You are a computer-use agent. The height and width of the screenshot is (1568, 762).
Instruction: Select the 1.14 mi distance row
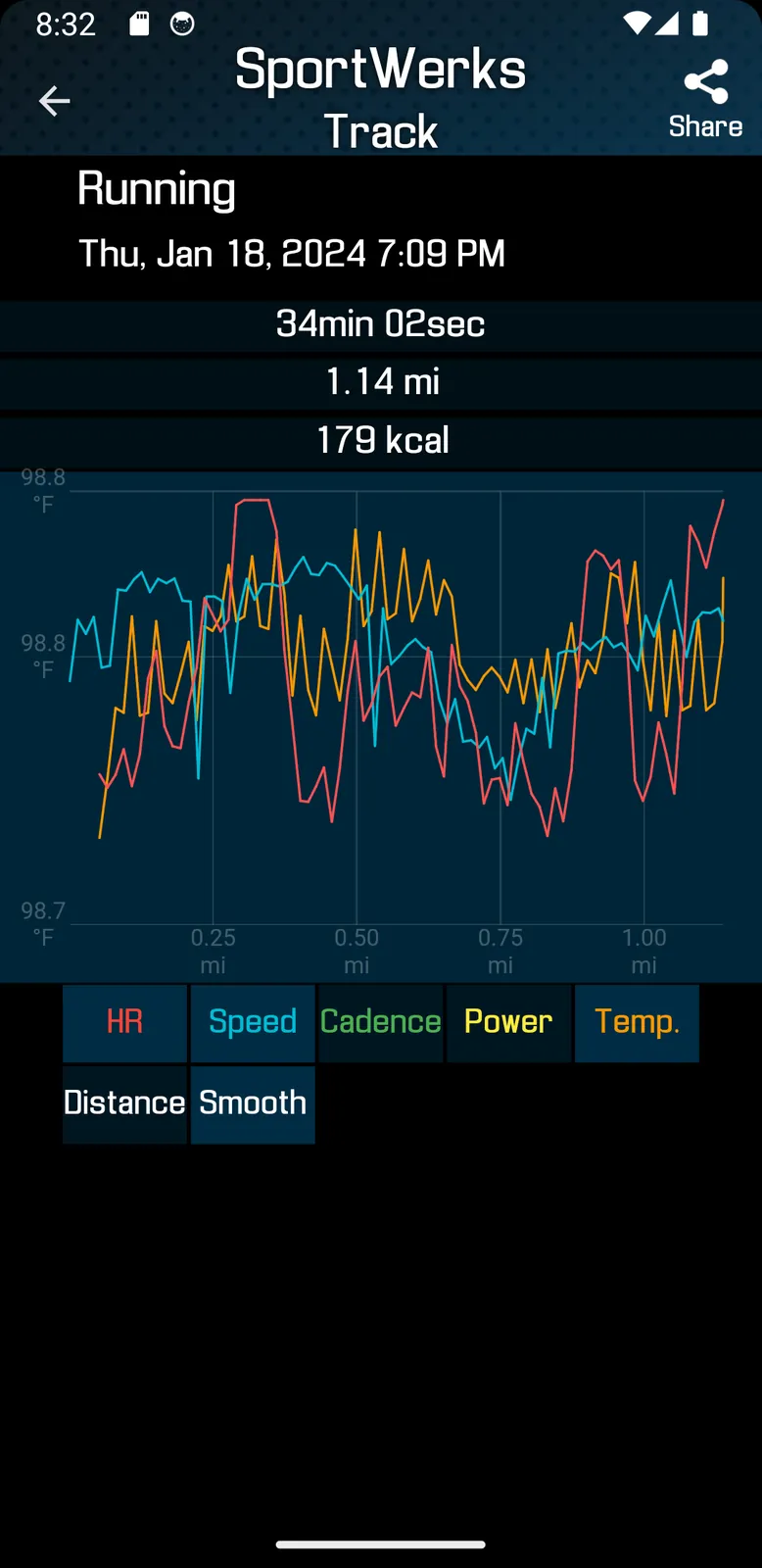(x=381, y=382)
